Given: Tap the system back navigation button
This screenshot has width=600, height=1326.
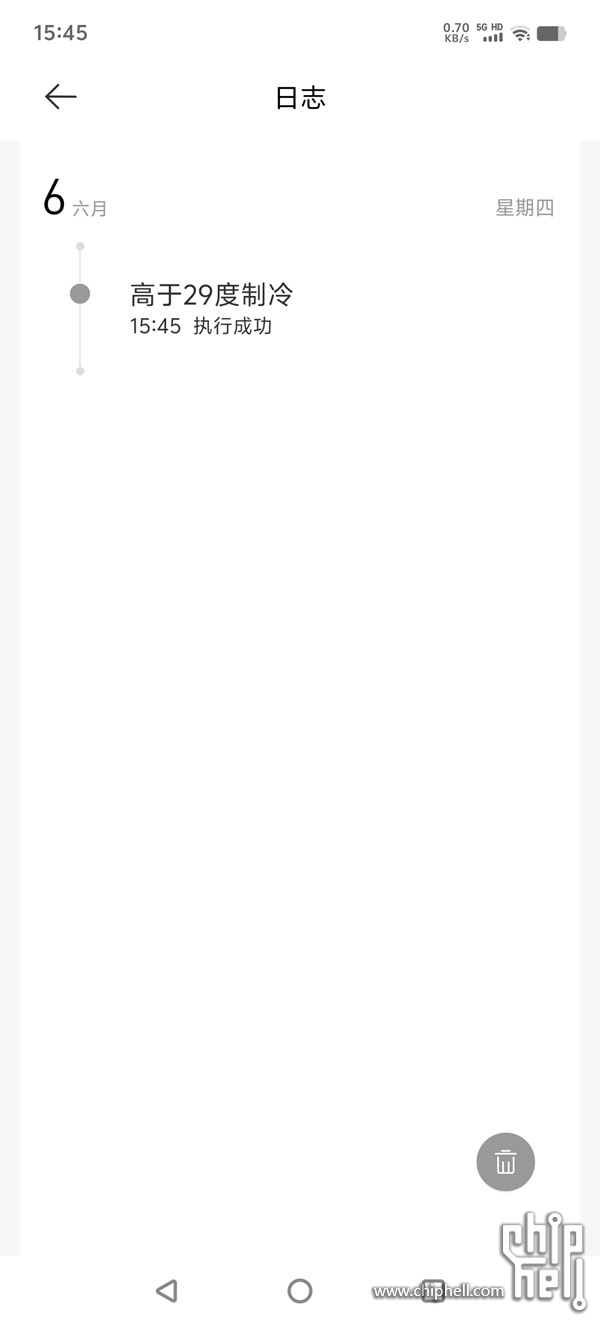Looking at the screenshot, I should pyautogui.click(x=167, y=1290).
